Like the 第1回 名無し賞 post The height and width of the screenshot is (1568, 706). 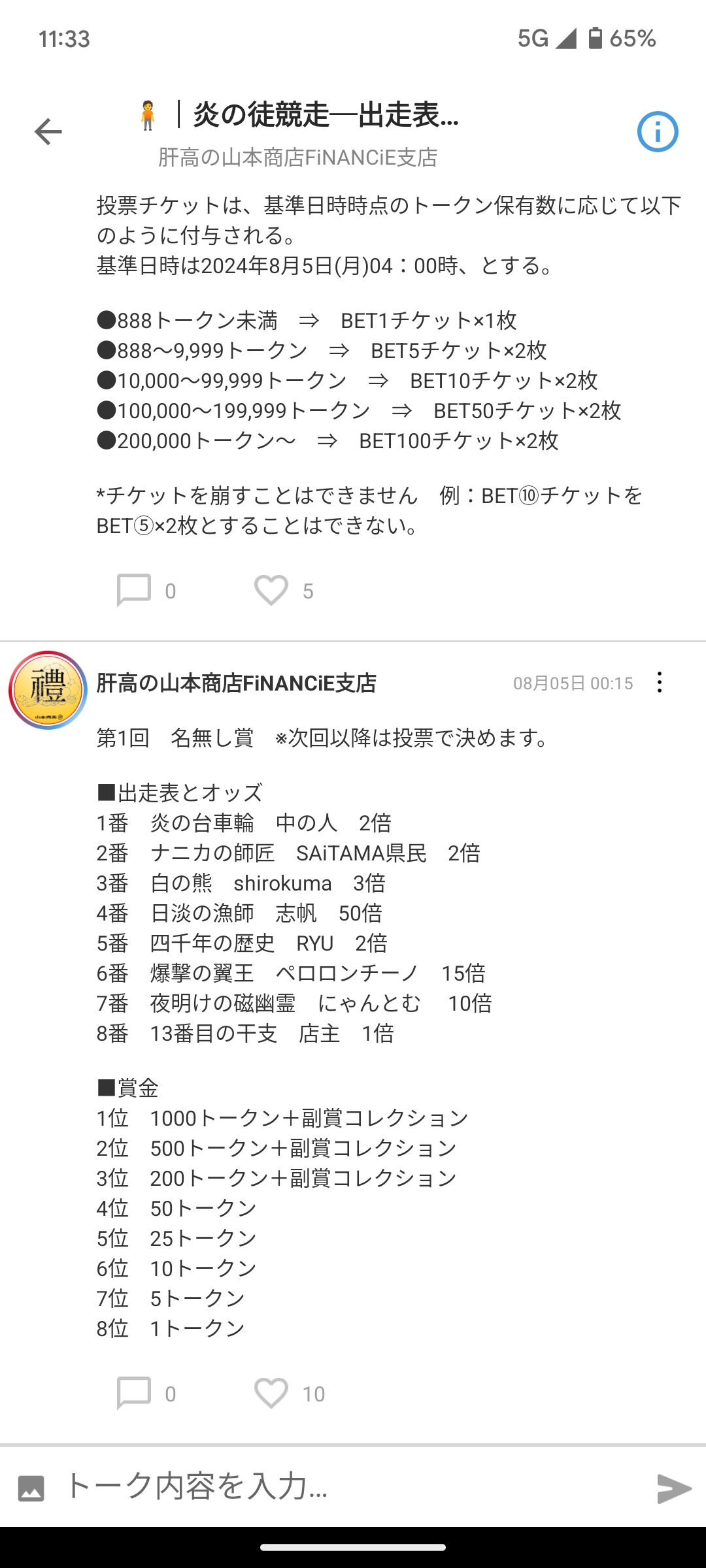271,1393
